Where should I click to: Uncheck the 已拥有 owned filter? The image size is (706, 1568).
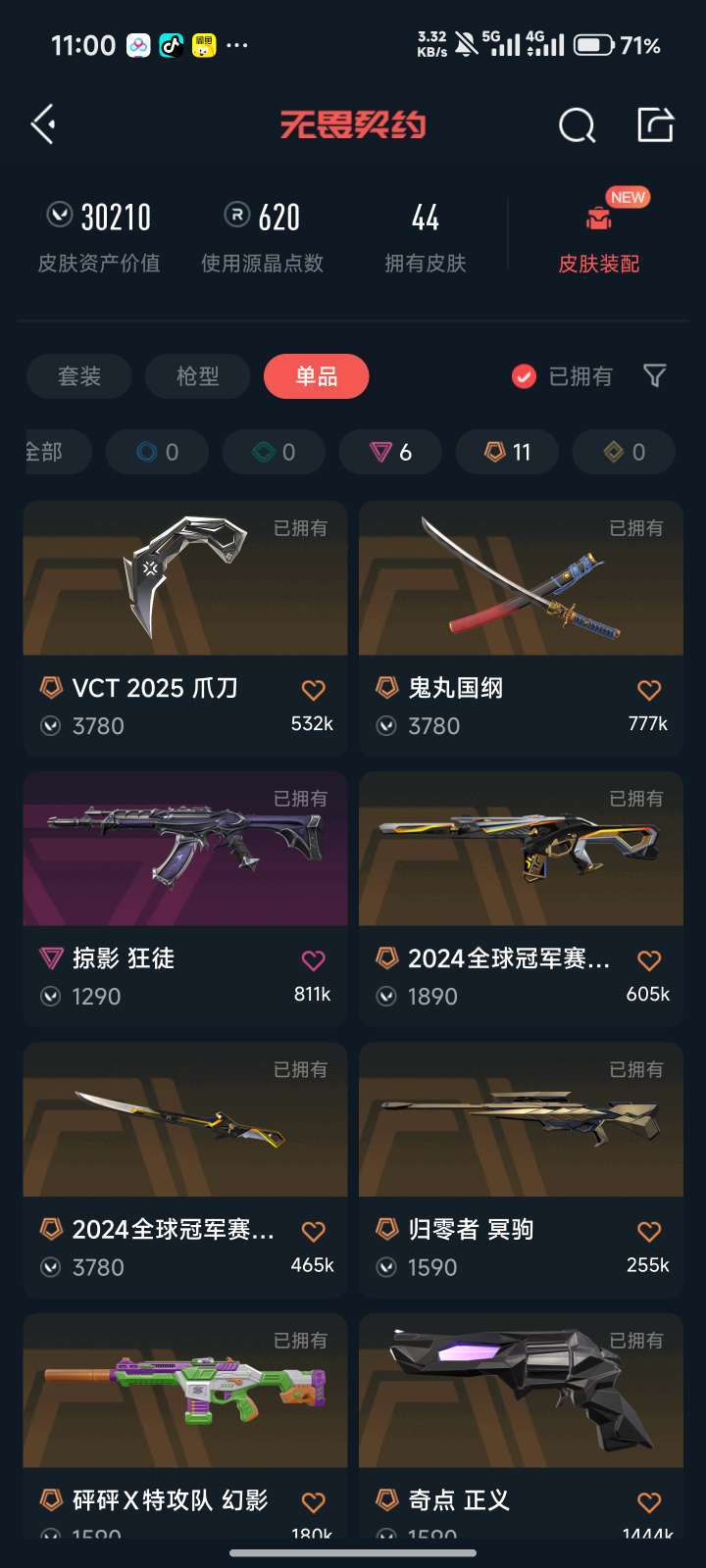pyautogui.click(x=524, y=375)
